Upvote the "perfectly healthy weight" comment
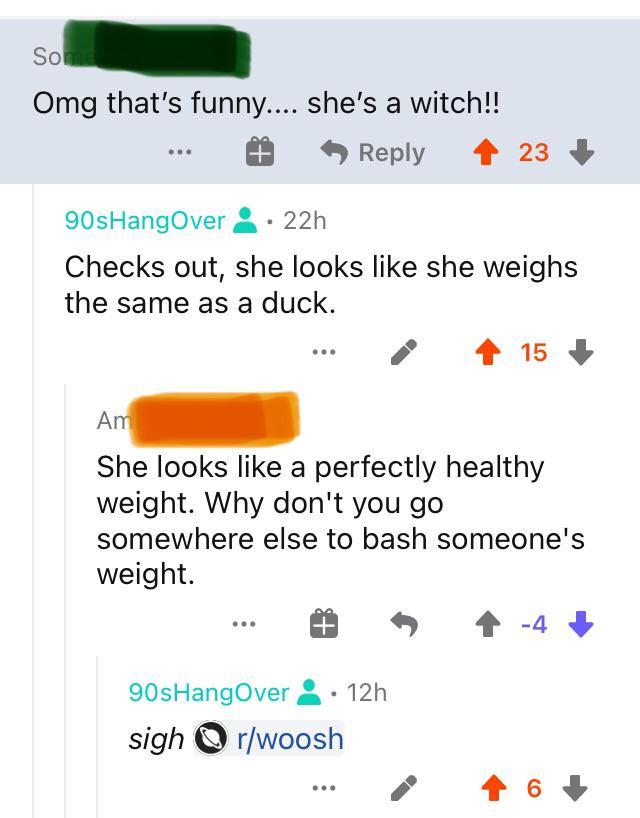640x818 pixels. (486, 625)
